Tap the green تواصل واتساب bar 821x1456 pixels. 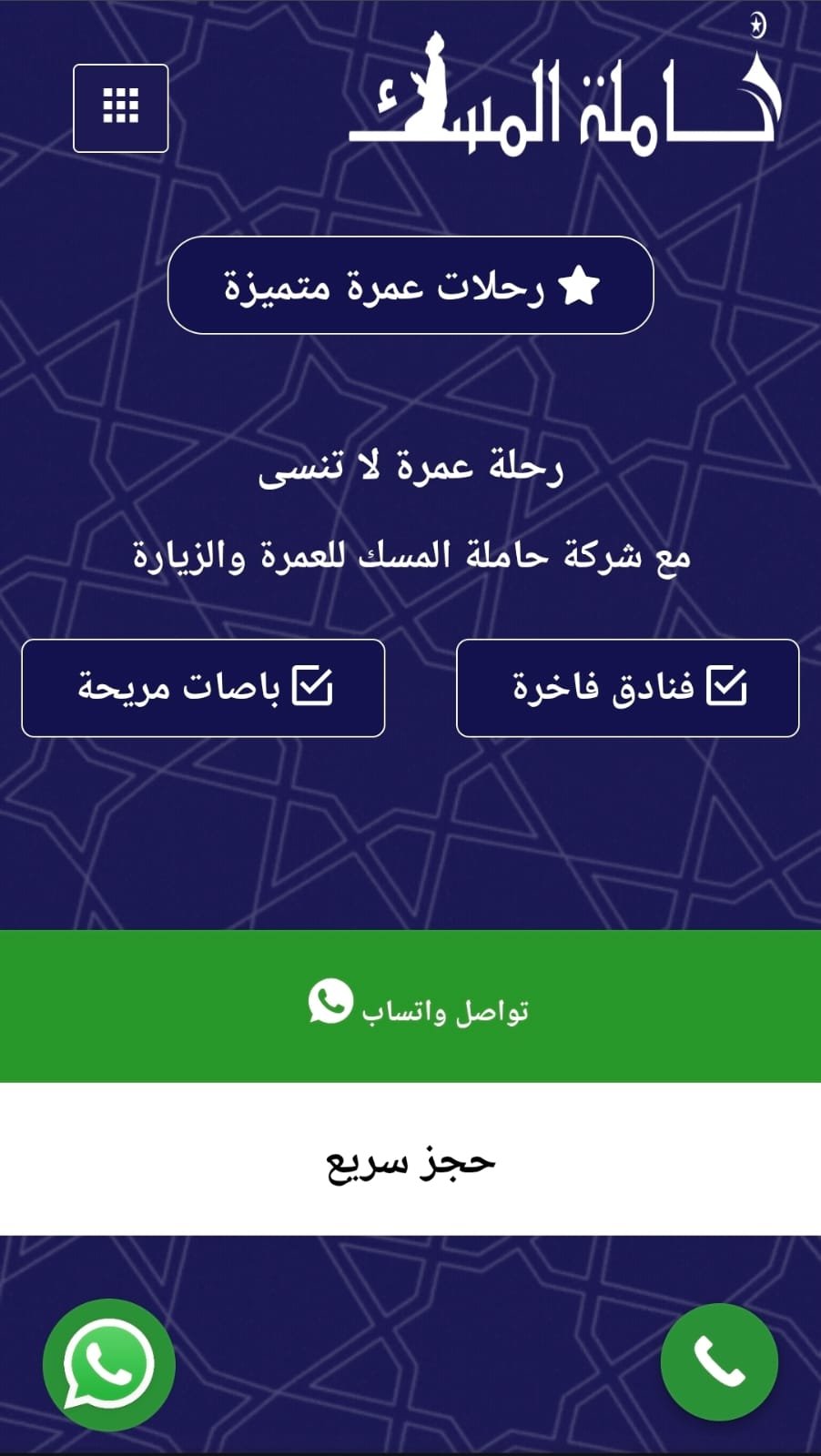pyautogui.click(x=410, y=1006)
